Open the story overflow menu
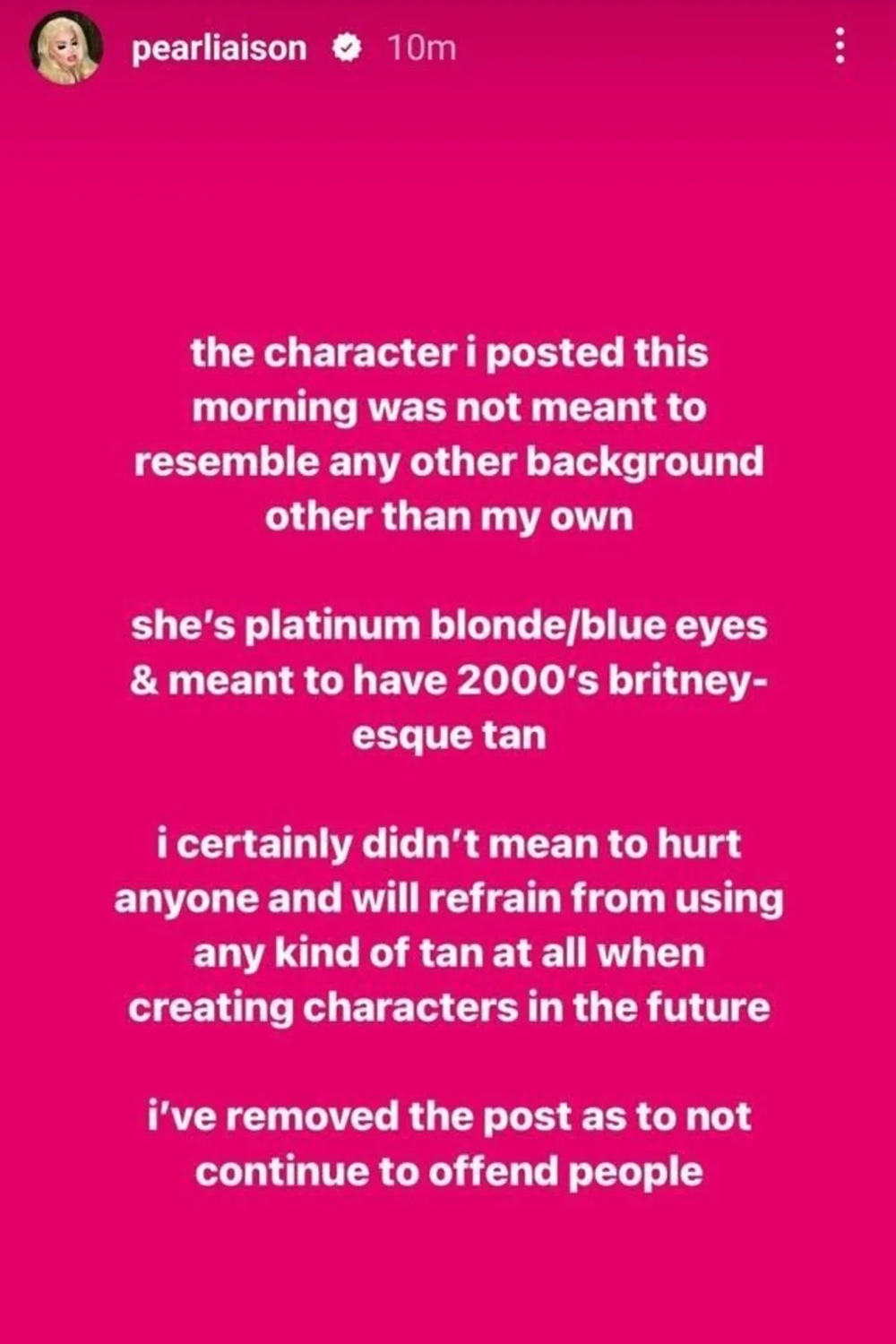The width and height of the screenshot is (896, 1344). pos(840,46)
